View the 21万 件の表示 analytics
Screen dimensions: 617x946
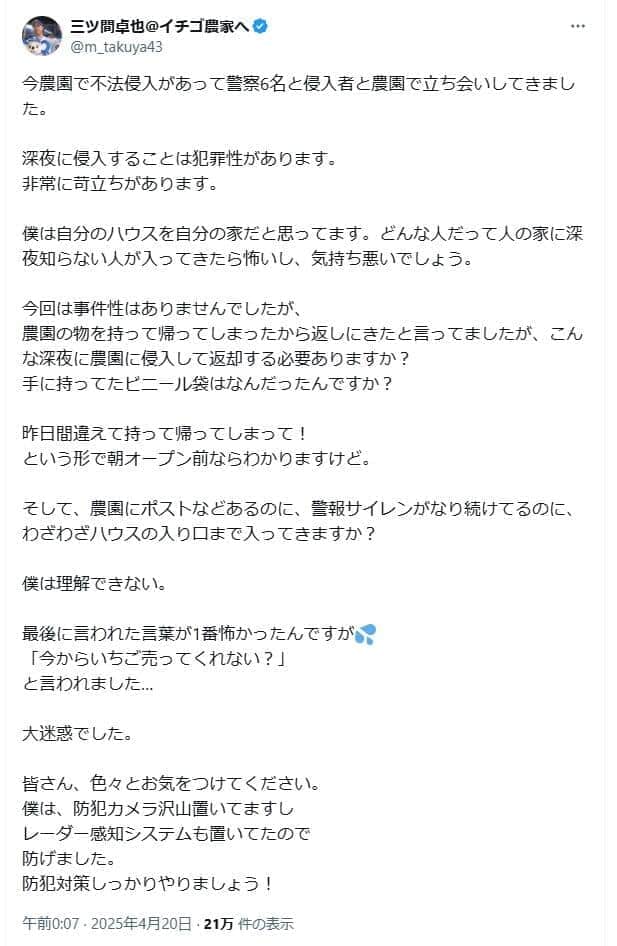(x=249, y=923)
